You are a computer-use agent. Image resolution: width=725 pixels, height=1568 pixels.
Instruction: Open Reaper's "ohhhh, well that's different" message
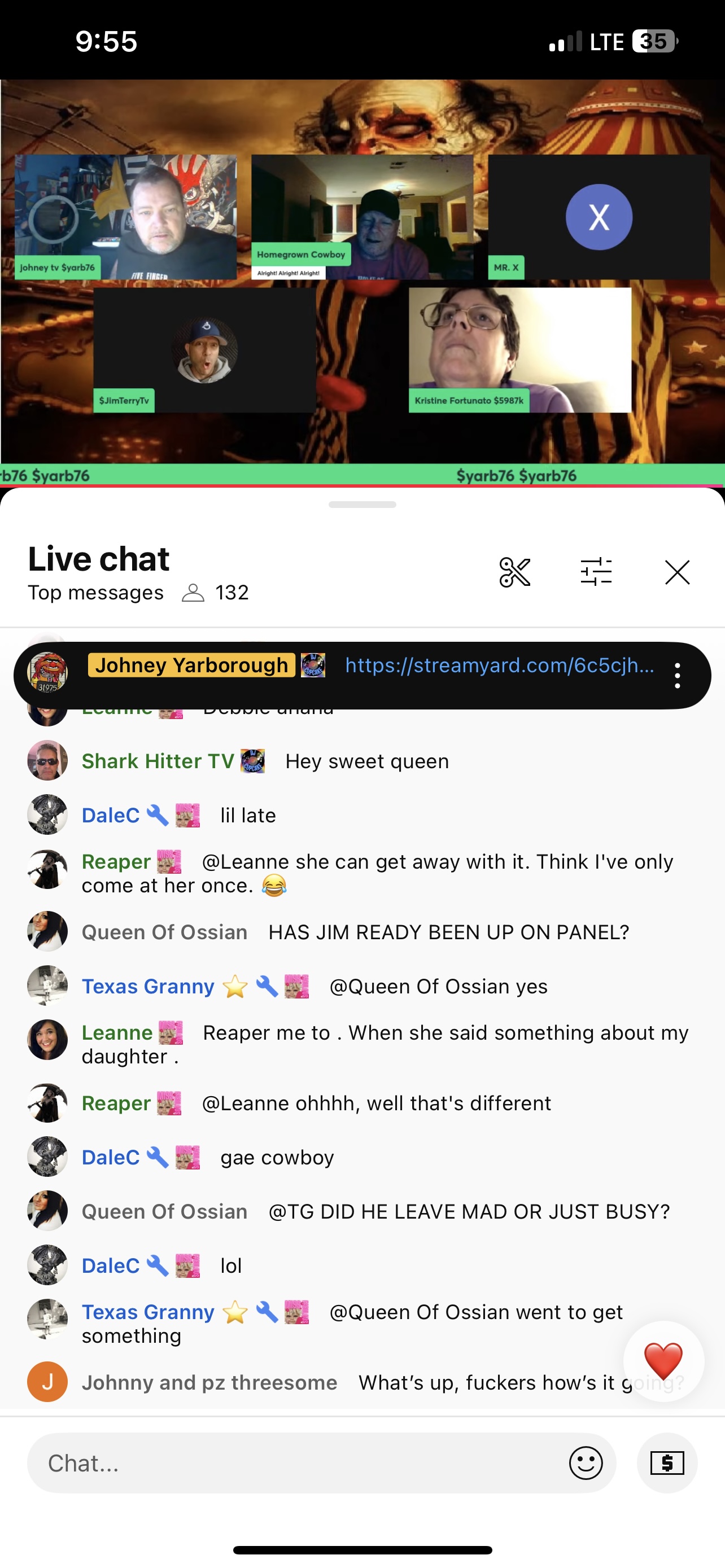(376, 1103)
